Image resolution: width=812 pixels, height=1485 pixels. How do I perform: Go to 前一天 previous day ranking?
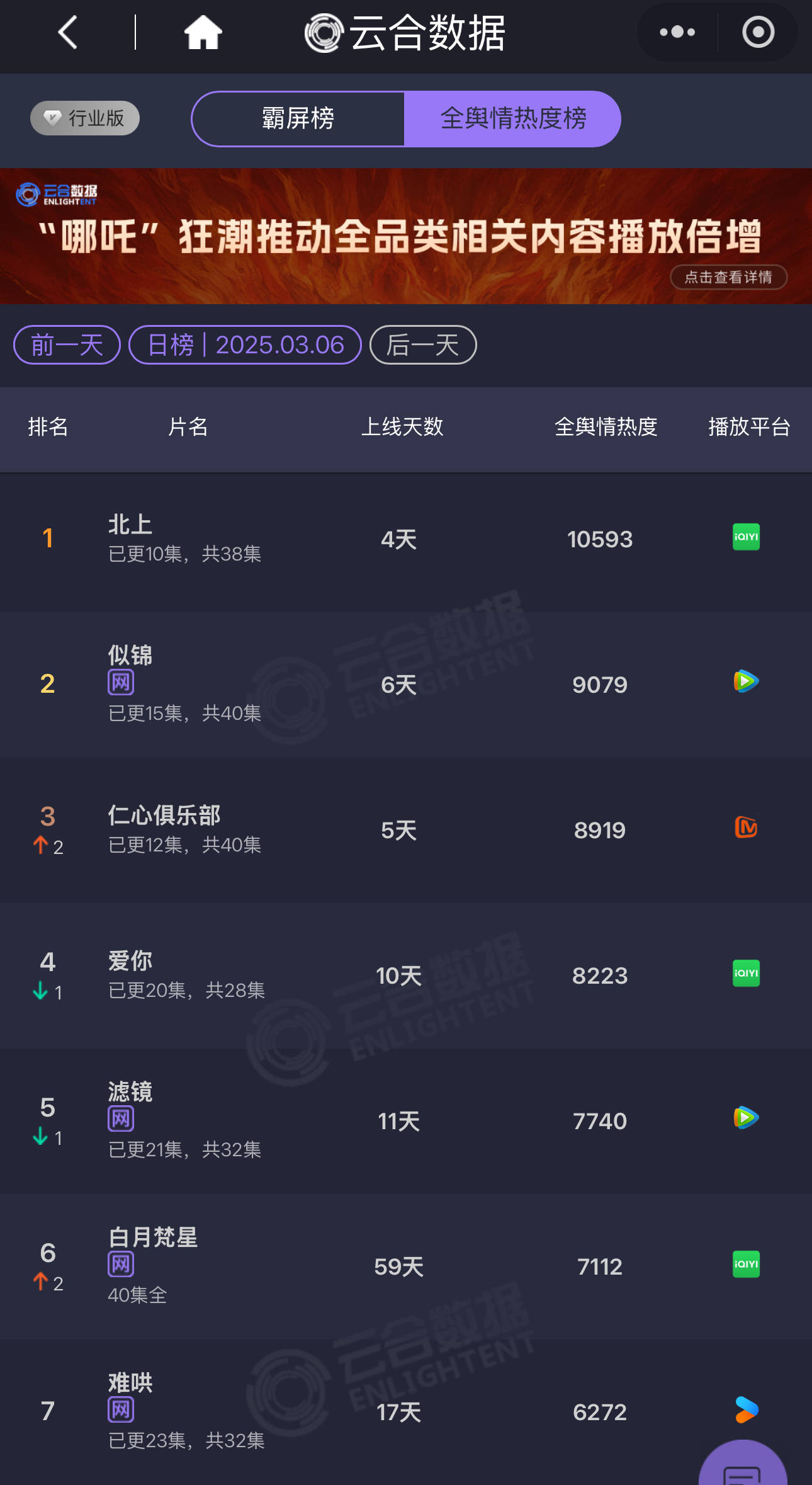(67, 345)
